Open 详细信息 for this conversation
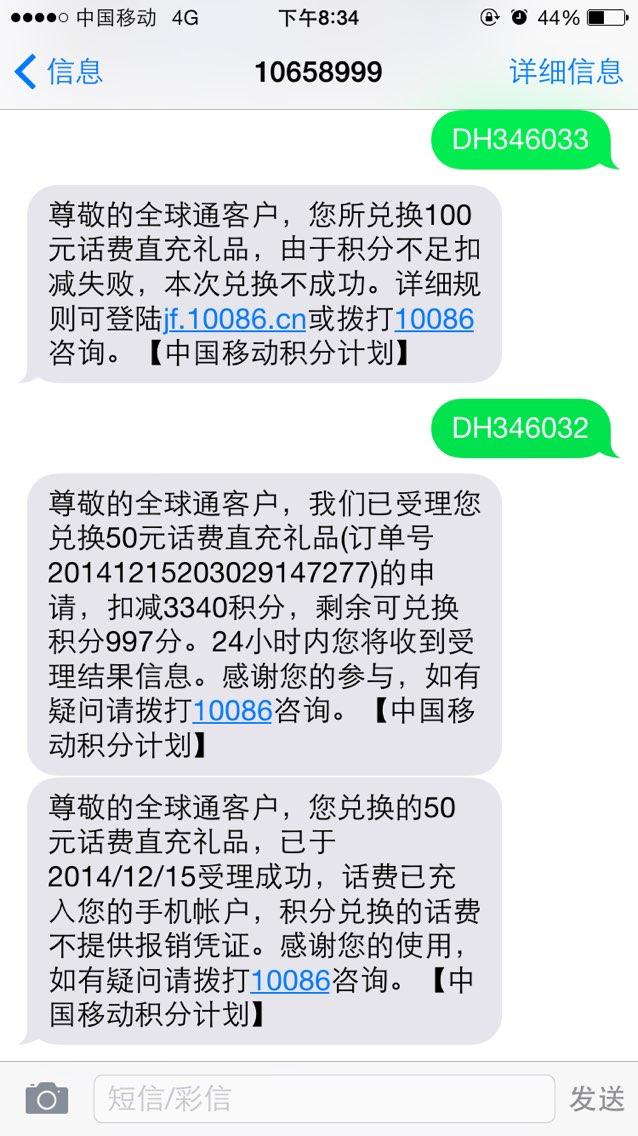The width and height of the screenshot is (638, 1136). point(566,72)
